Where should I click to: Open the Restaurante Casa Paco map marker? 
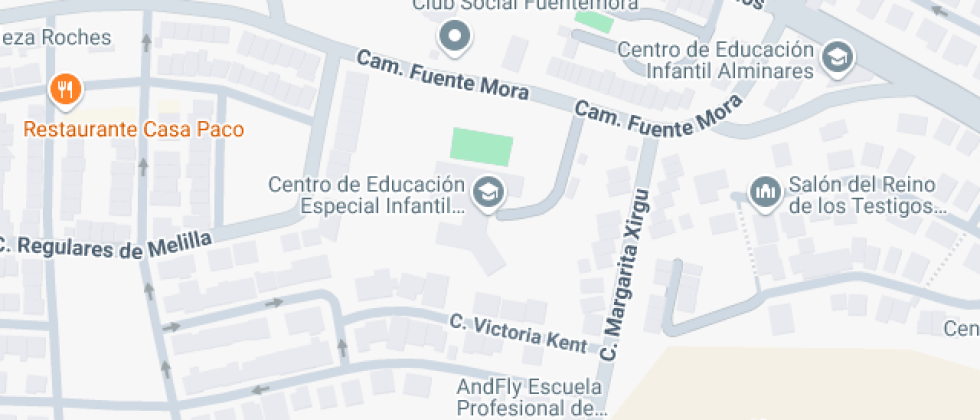pyautogui.click(x=65, y=91)
